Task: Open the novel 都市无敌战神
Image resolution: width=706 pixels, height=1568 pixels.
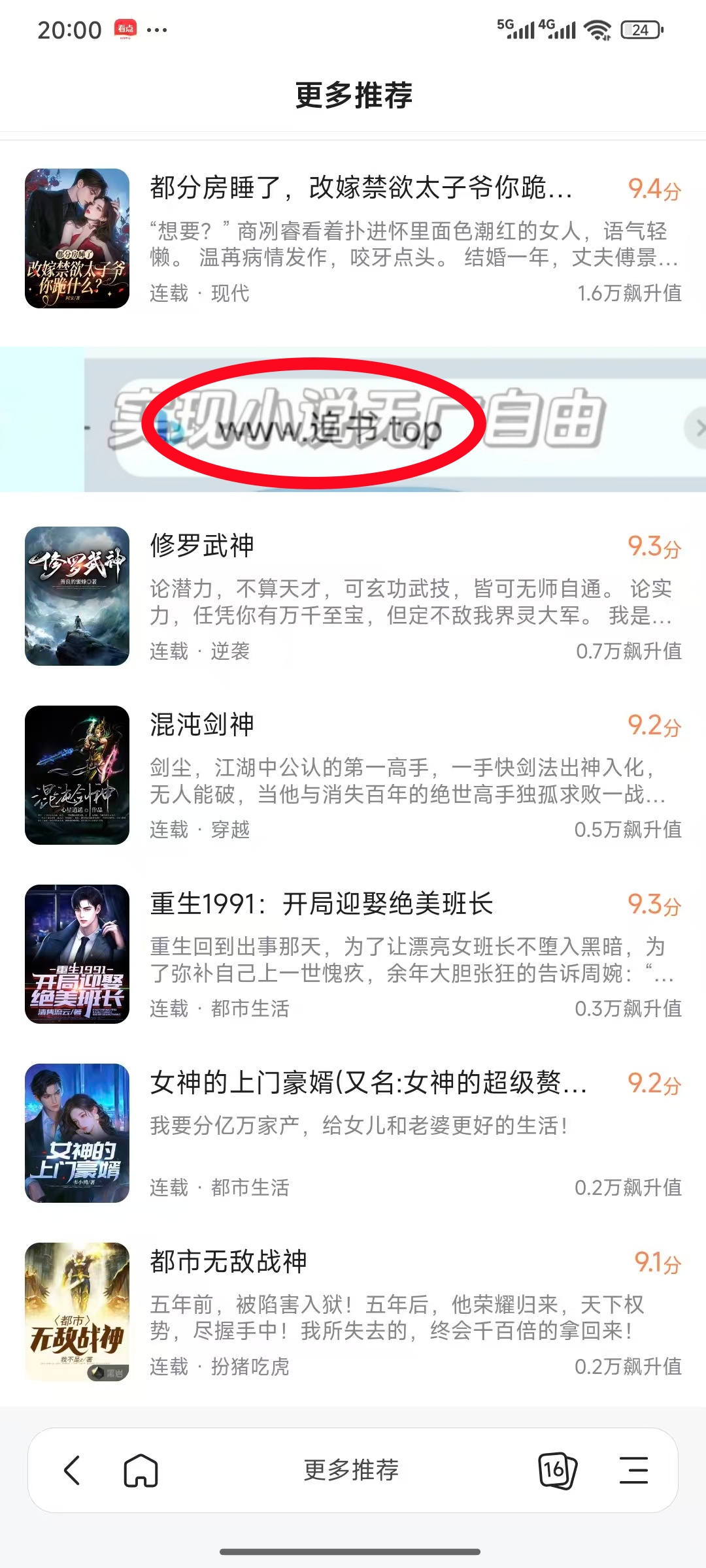Action: 229,1262
